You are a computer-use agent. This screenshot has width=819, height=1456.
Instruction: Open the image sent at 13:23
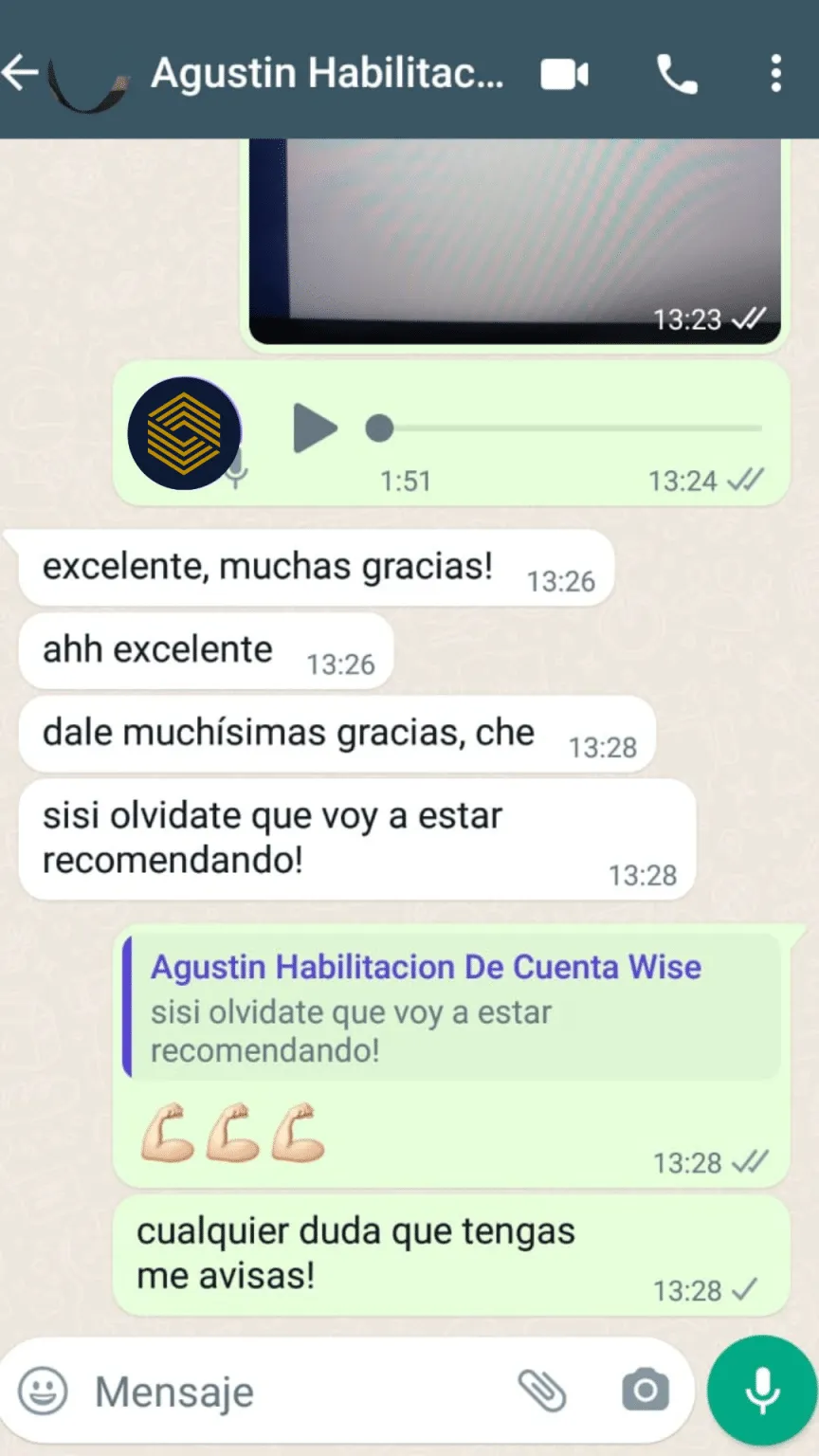pyautogui.click(x=515, y=237)
